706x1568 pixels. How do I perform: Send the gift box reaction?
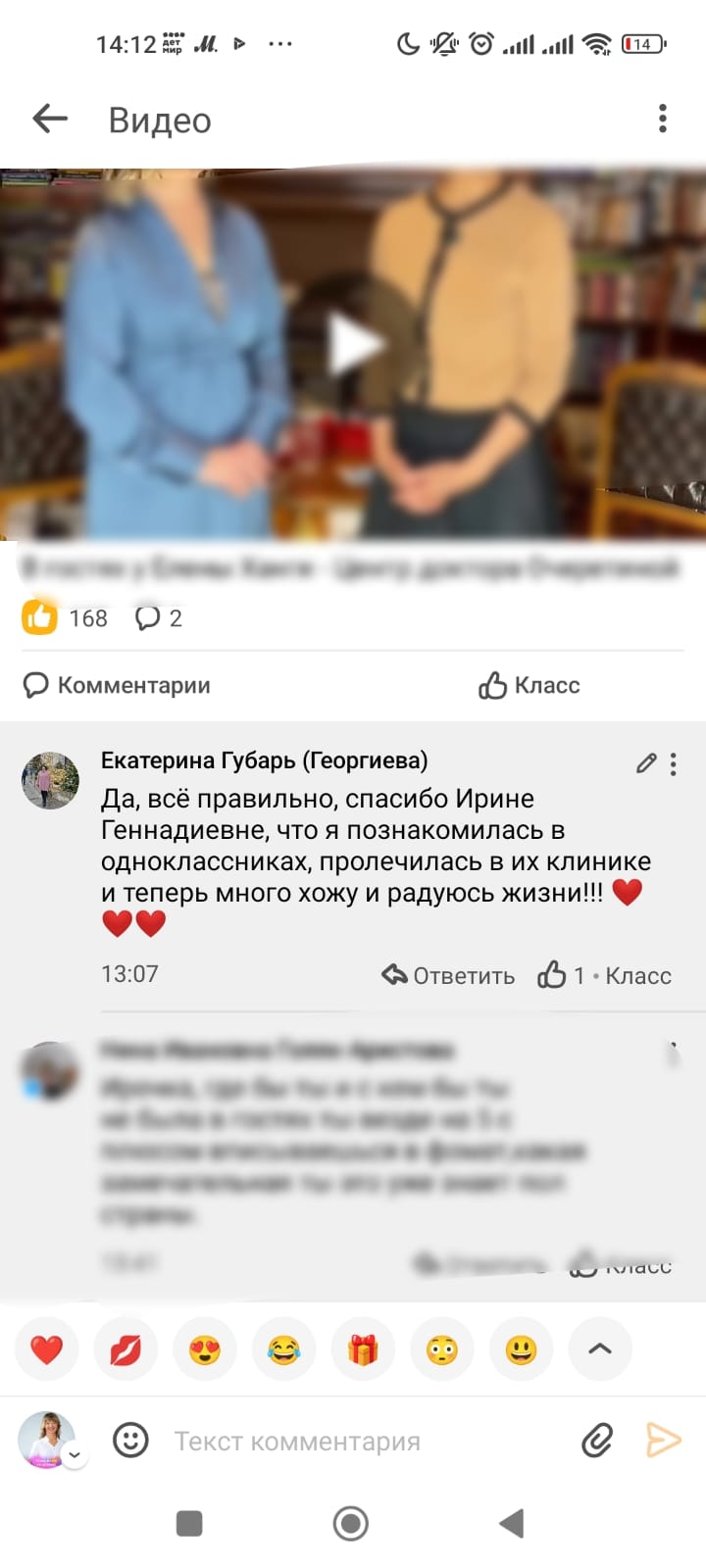(363, 1349)
